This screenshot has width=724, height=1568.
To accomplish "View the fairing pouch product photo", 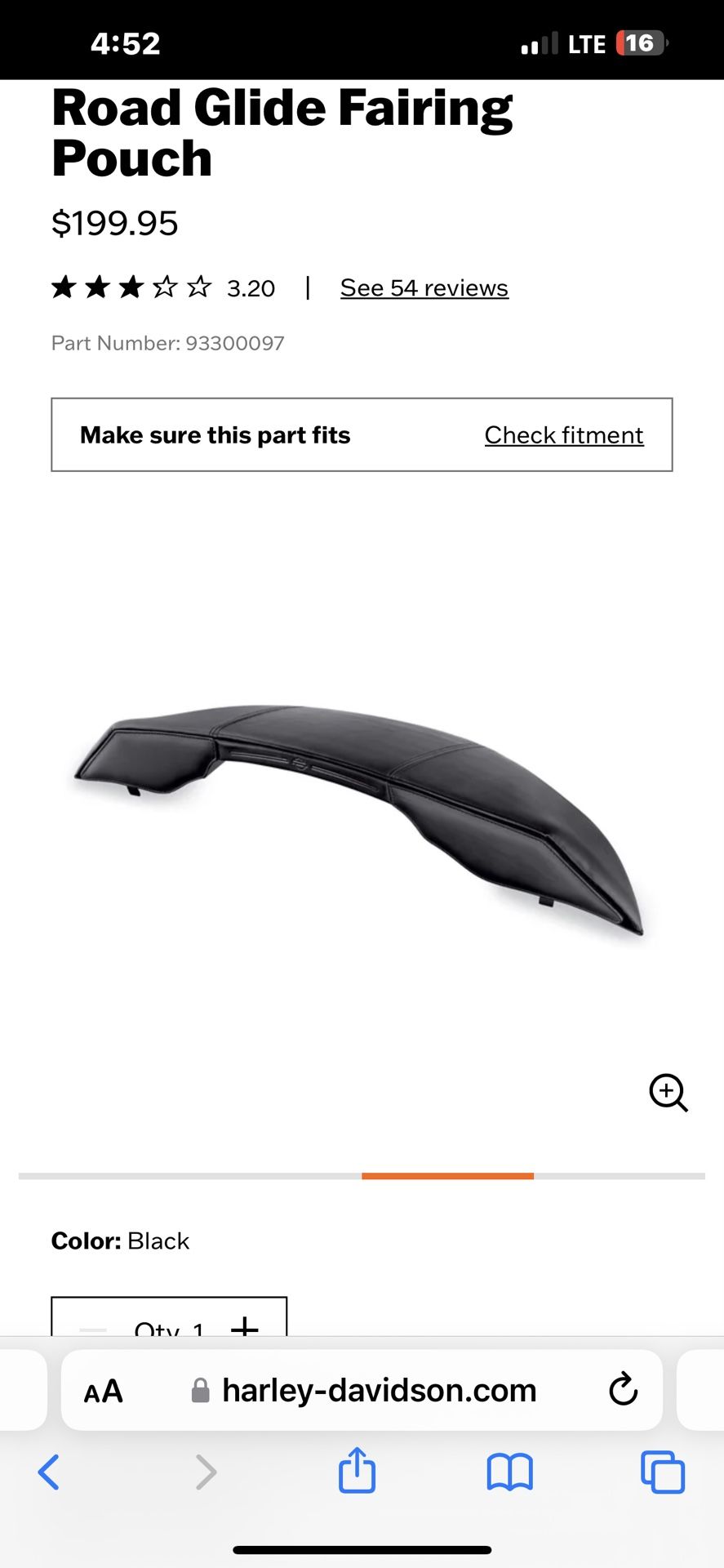I will click(359, 817).
